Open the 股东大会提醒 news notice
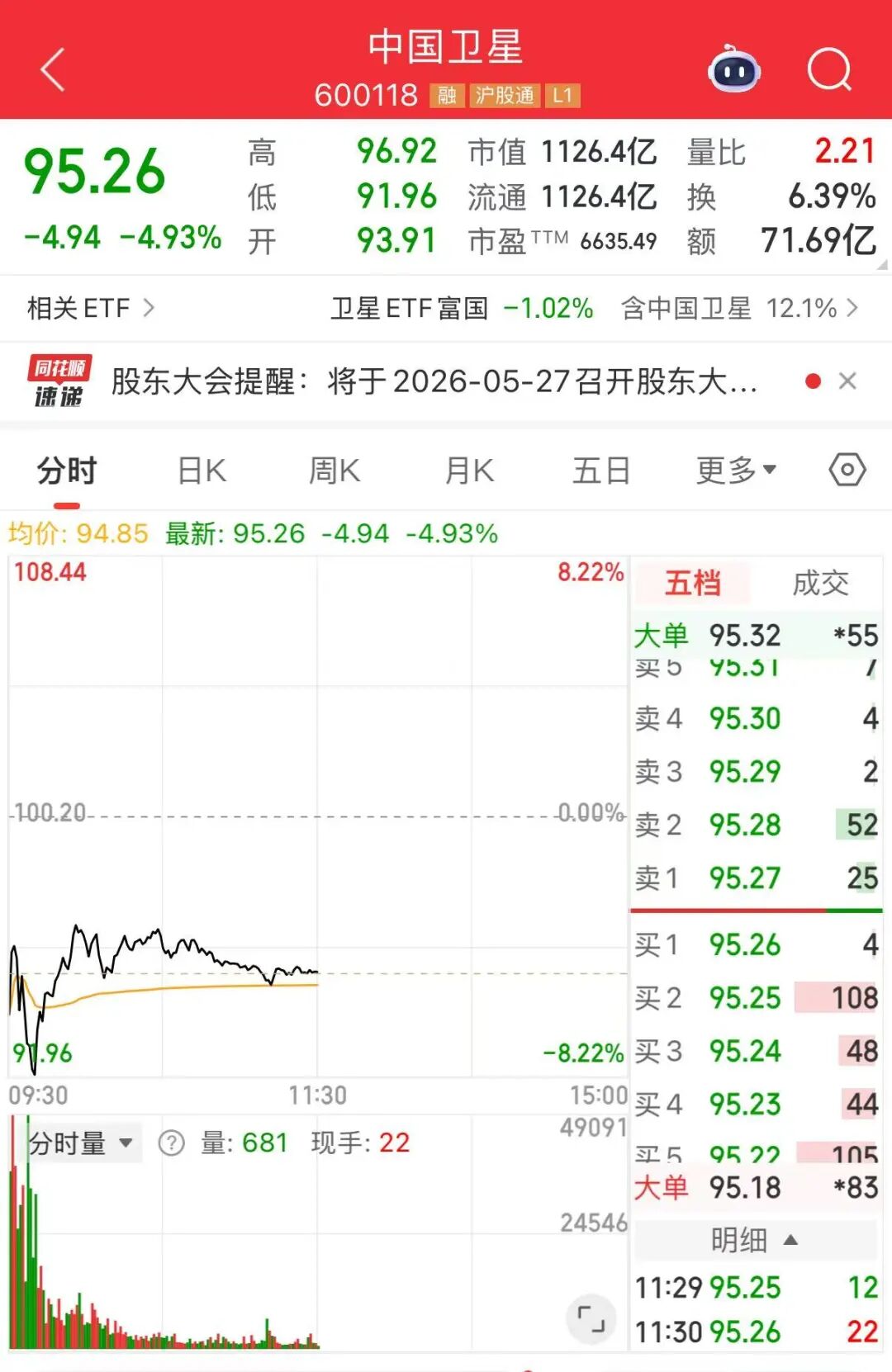This screenshot has height=1372, width=892. click(x=434, y=382)
